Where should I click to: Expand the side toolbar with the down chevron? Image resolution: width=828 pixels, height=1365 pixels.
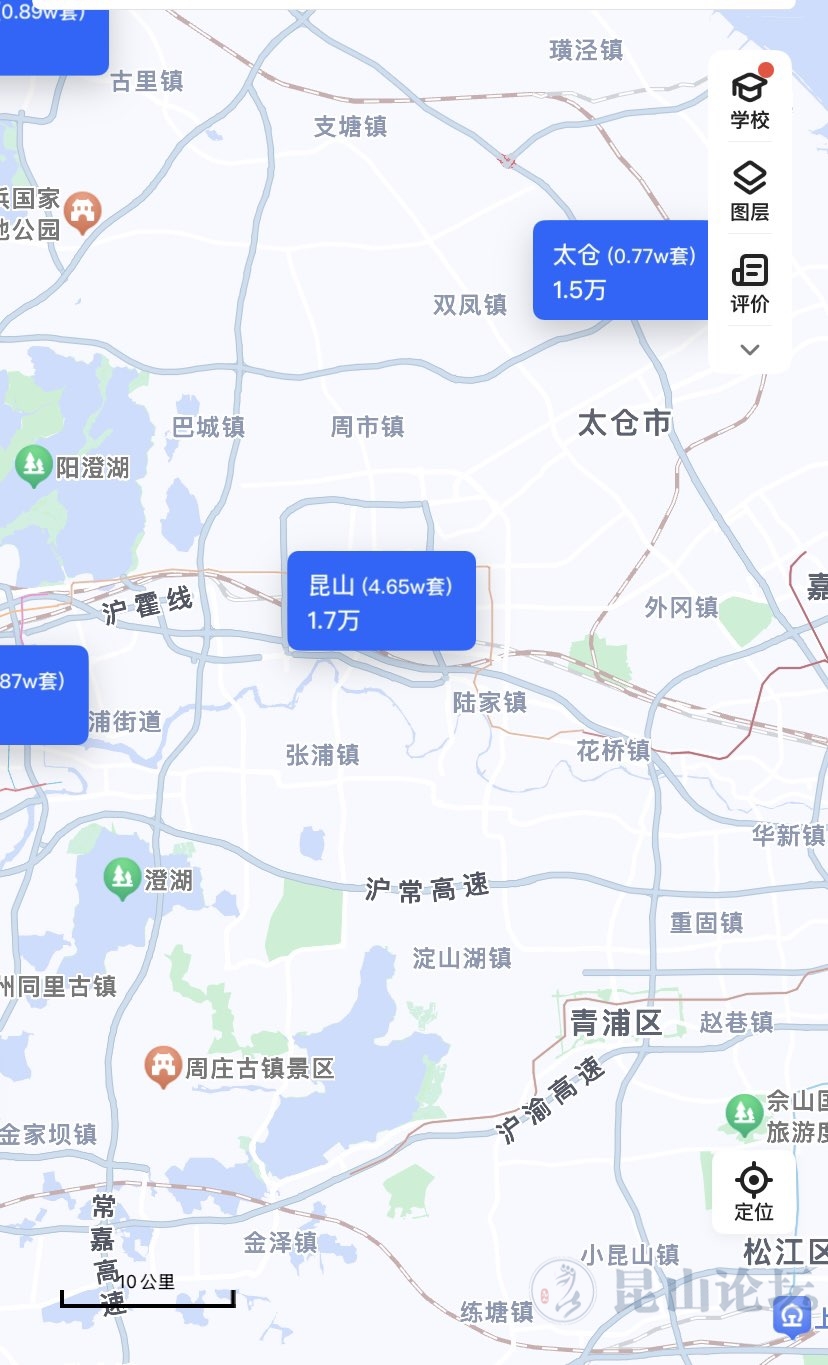point(749,350)
